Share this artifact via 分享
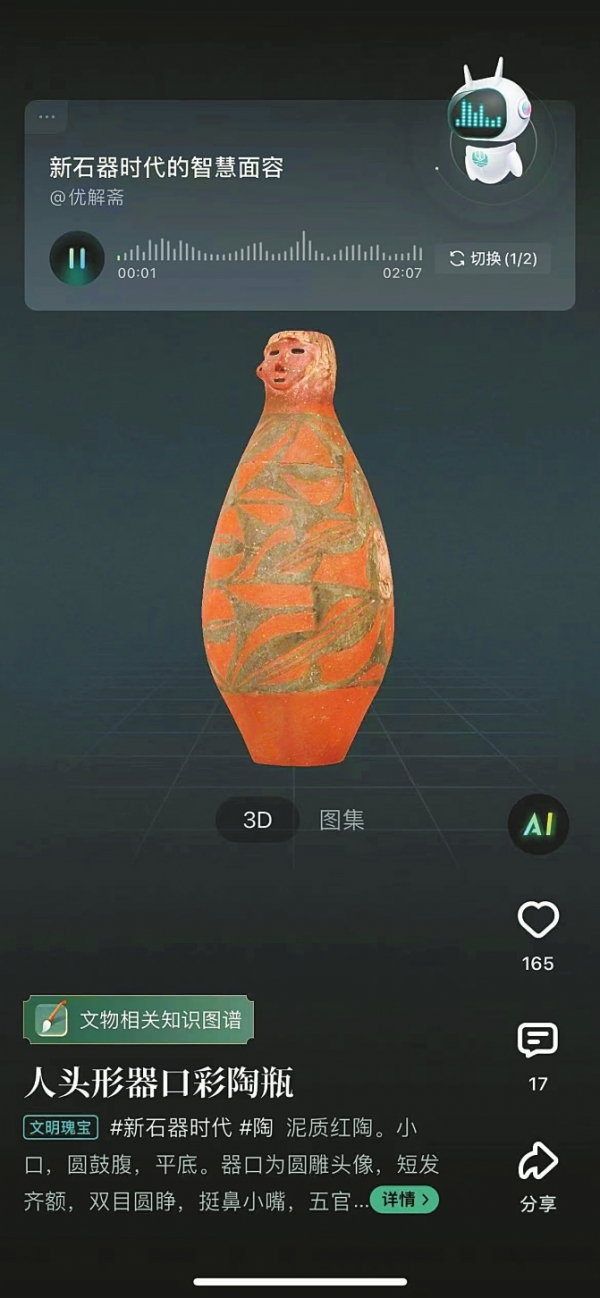 538,1162
